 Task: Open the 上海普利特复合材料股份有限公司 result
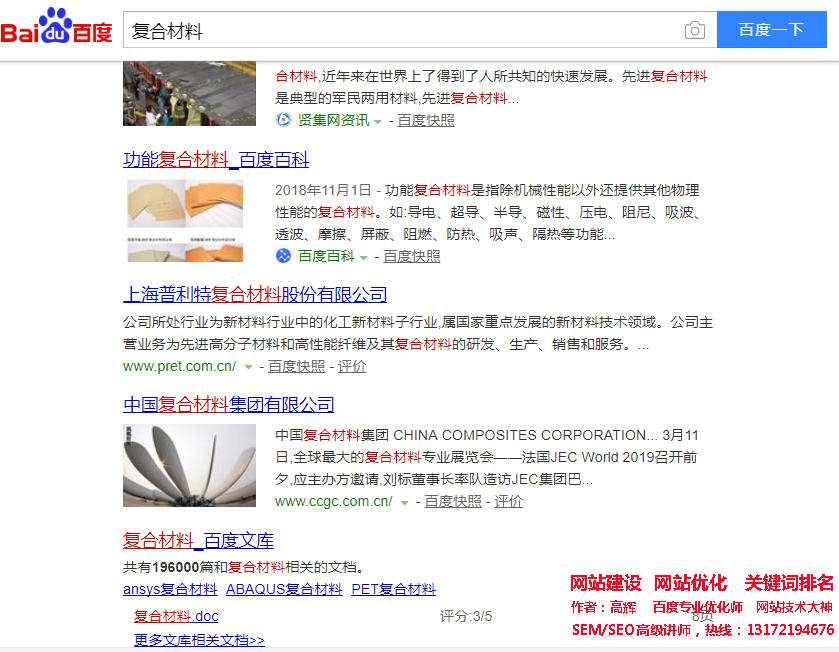pyautogui.click(x=255, y=295)
